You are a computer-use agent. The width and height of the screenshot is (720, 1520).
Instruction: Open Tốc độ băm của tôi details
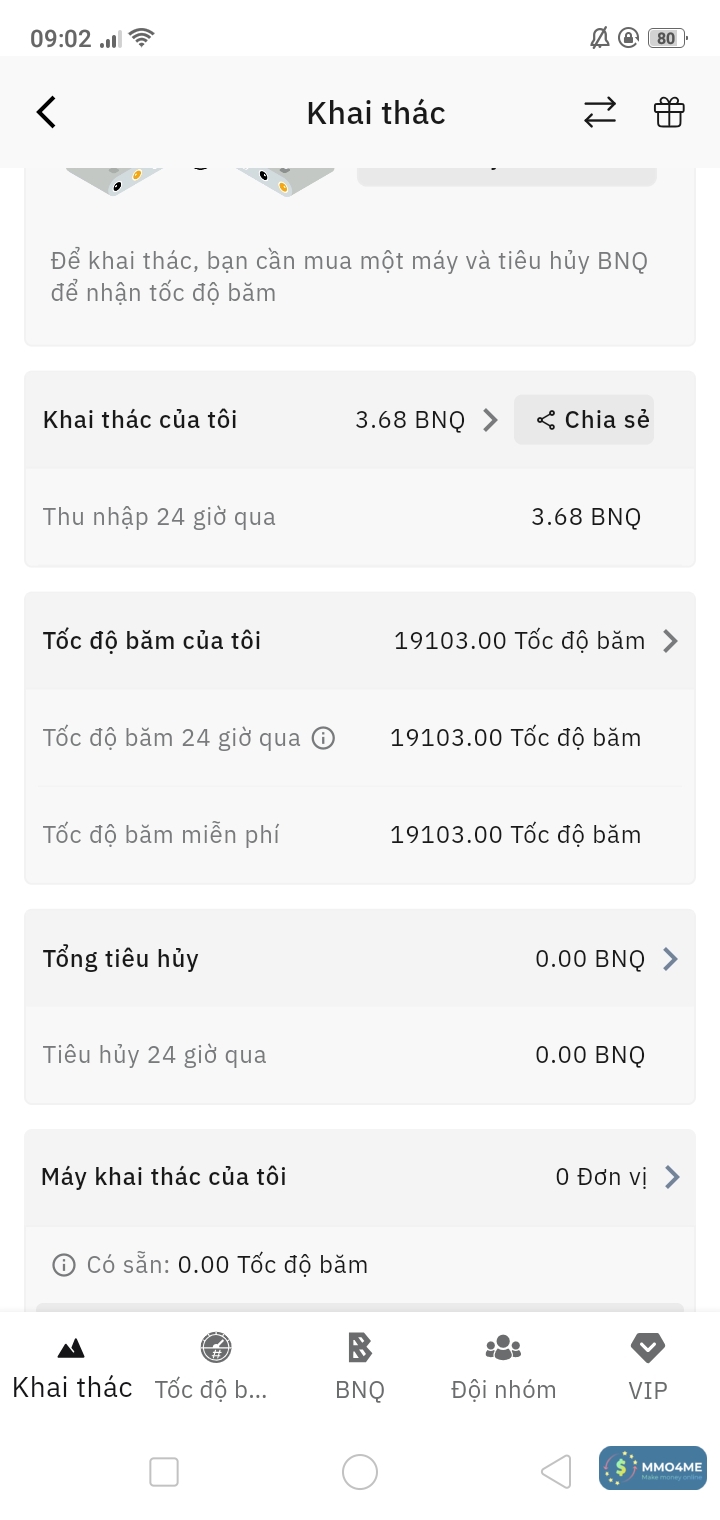tap(670, 641)
